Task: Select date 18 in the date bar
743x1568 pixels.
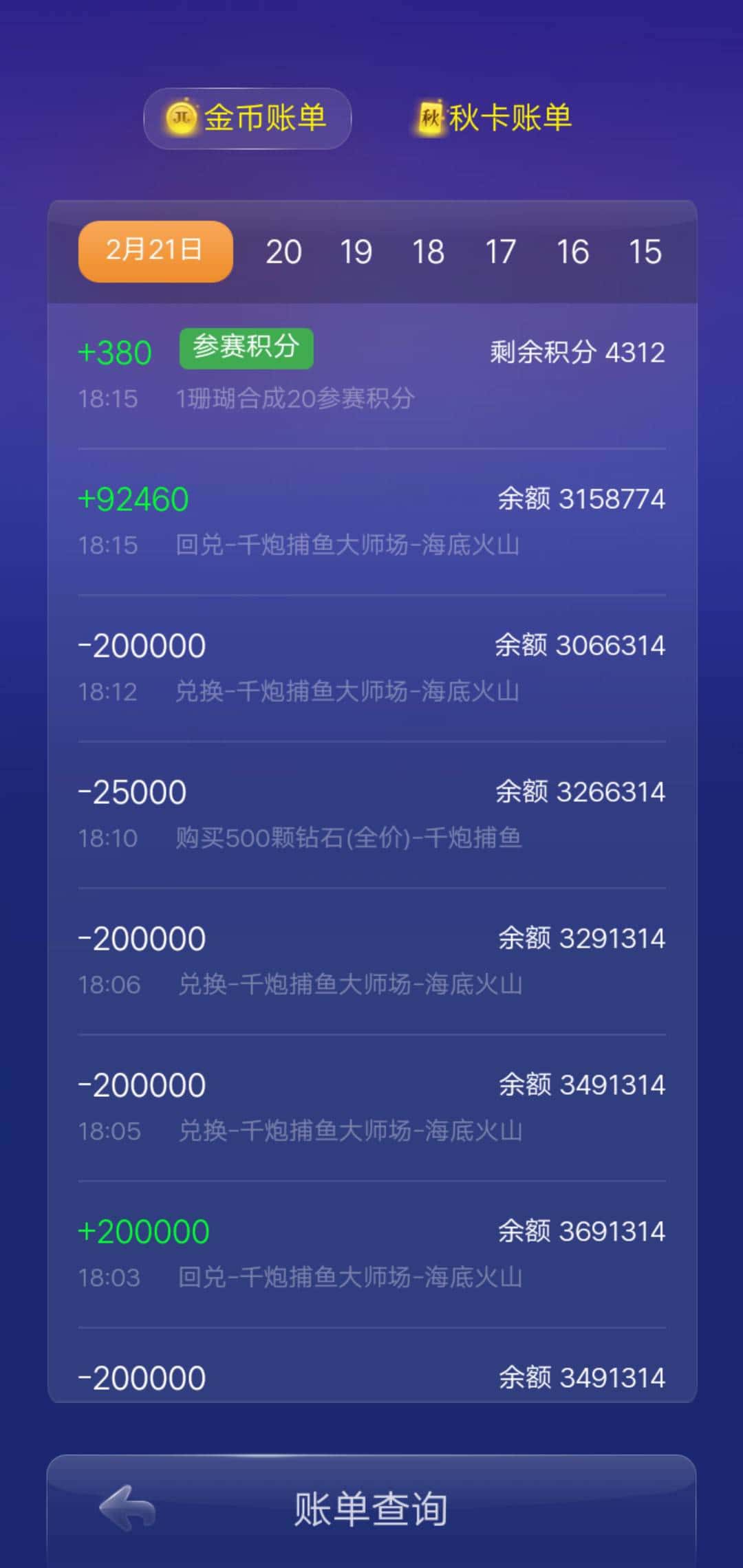Action: click(430, 252)
